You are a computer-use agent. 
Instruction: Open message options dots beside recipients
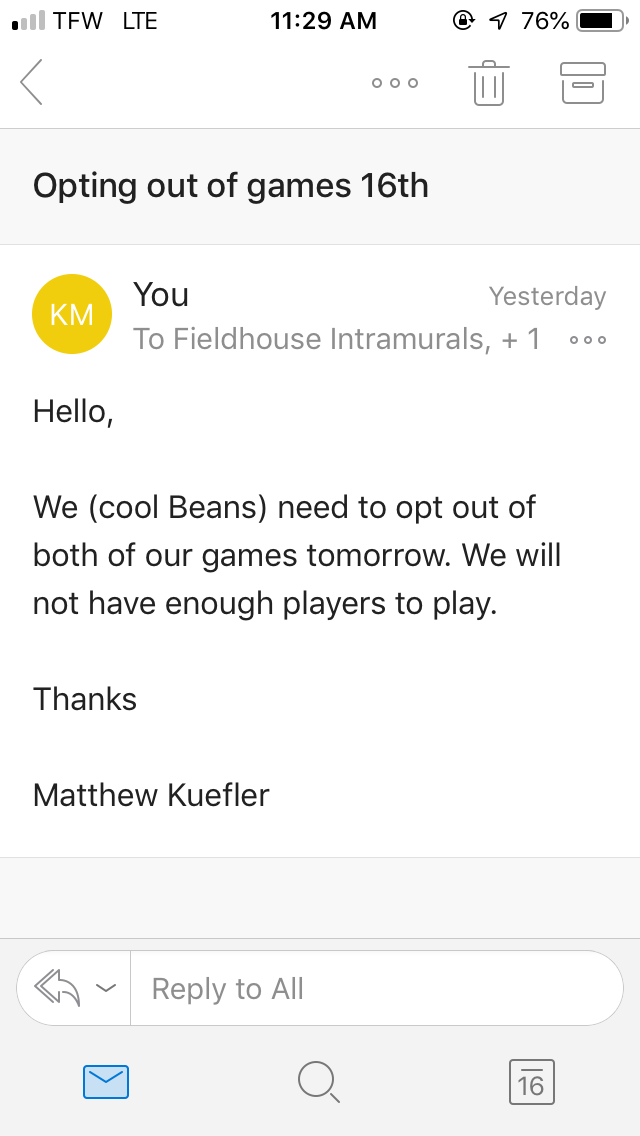[x=588, y=340]
